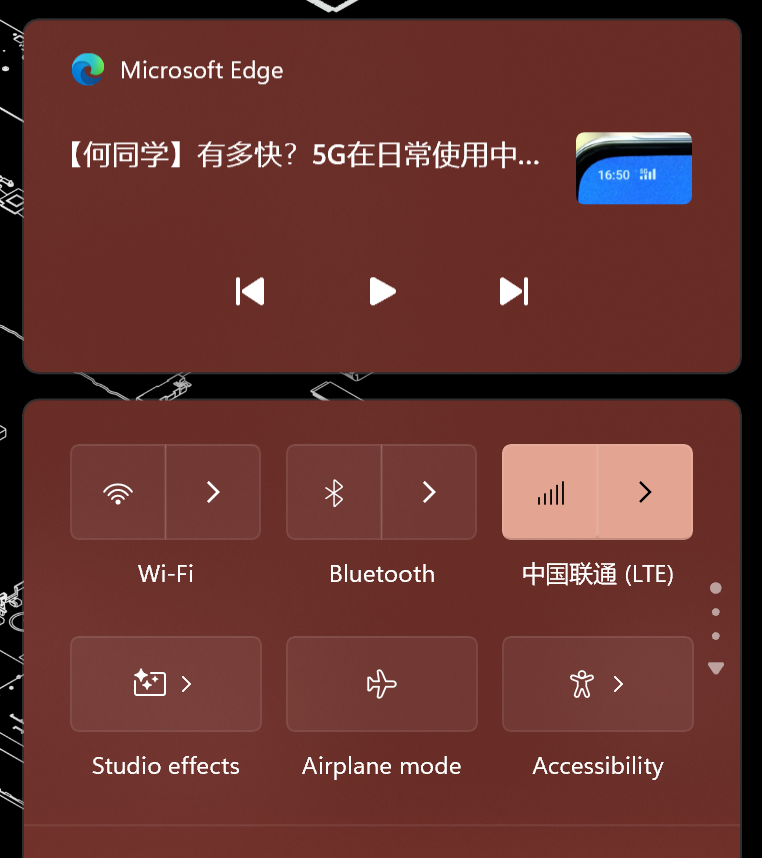Expand the Bluetooth devices list
The width and height of the screenshot is (762, 858).
coord(429,492)
